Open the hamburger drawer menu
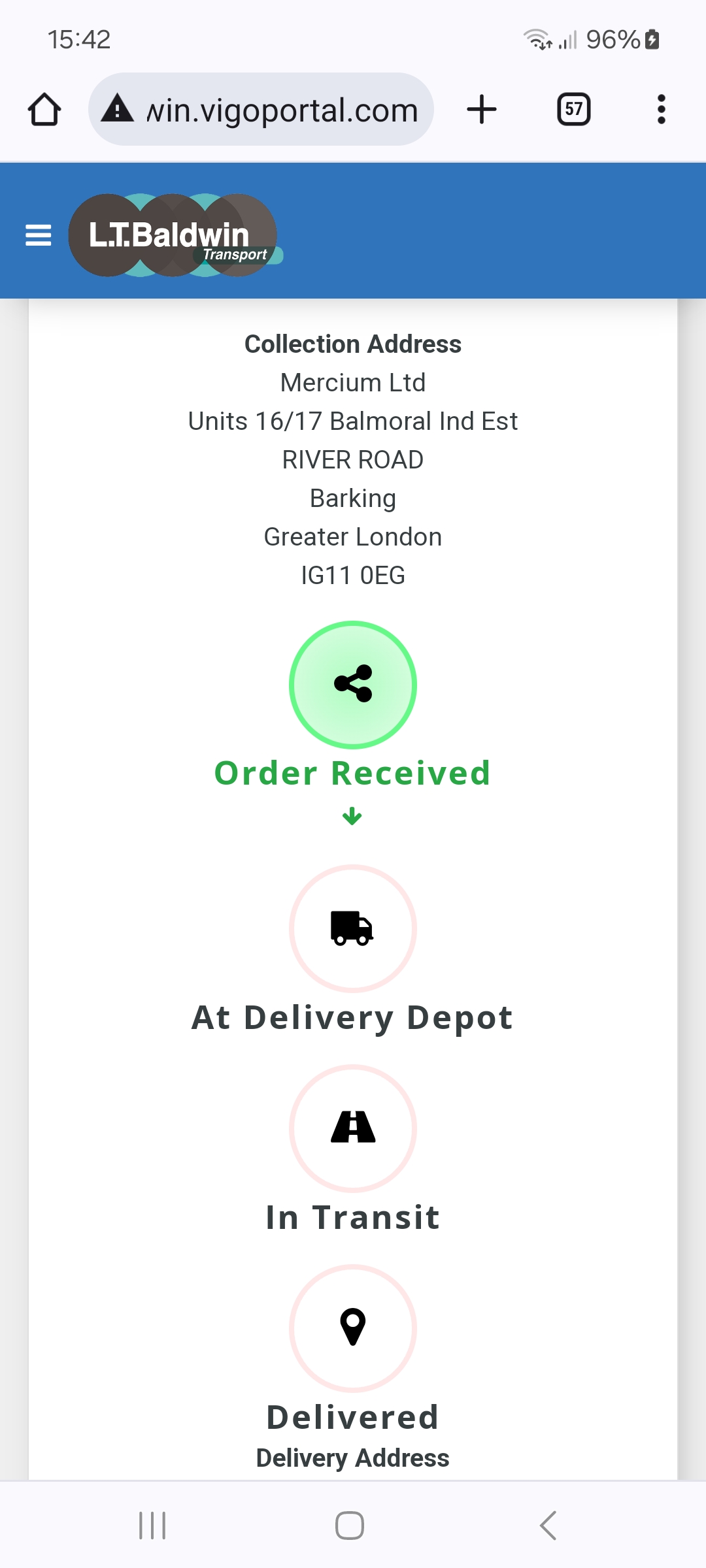The height and width of the screenshot is (1568, 706). tap(38, 235)
